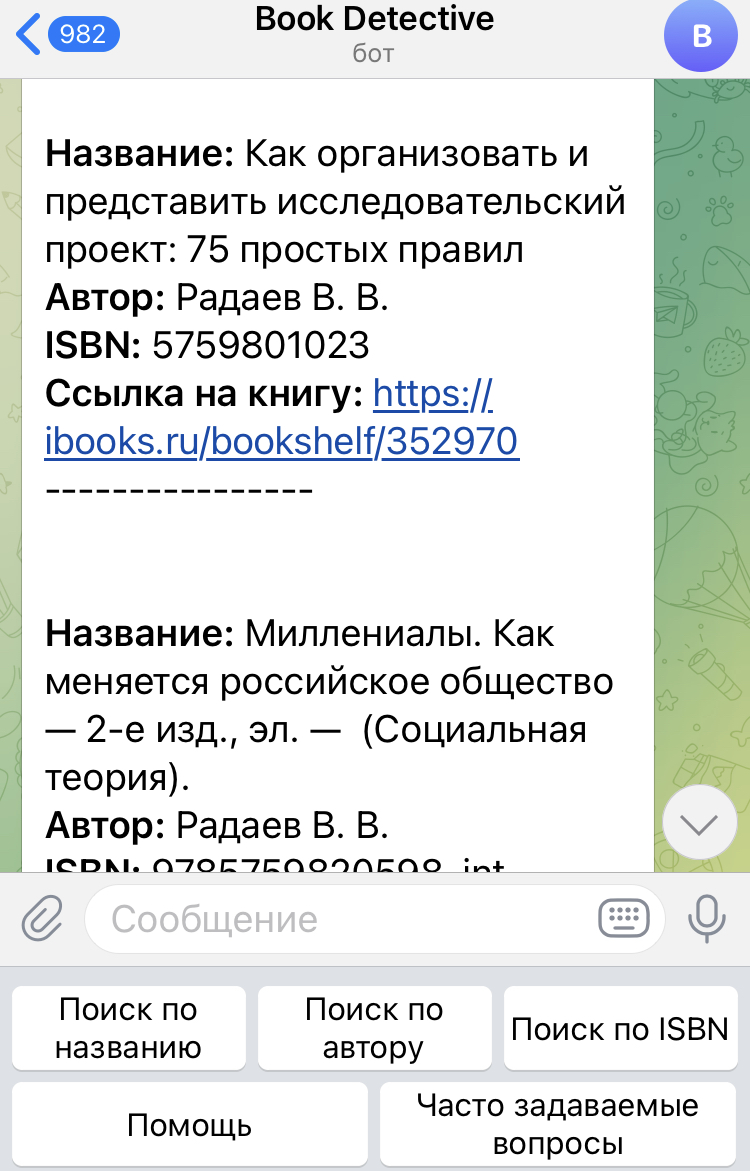Open Book Detective chat info header
The height and width of the screenshot is (1171, 750).
tap(374, 34)
